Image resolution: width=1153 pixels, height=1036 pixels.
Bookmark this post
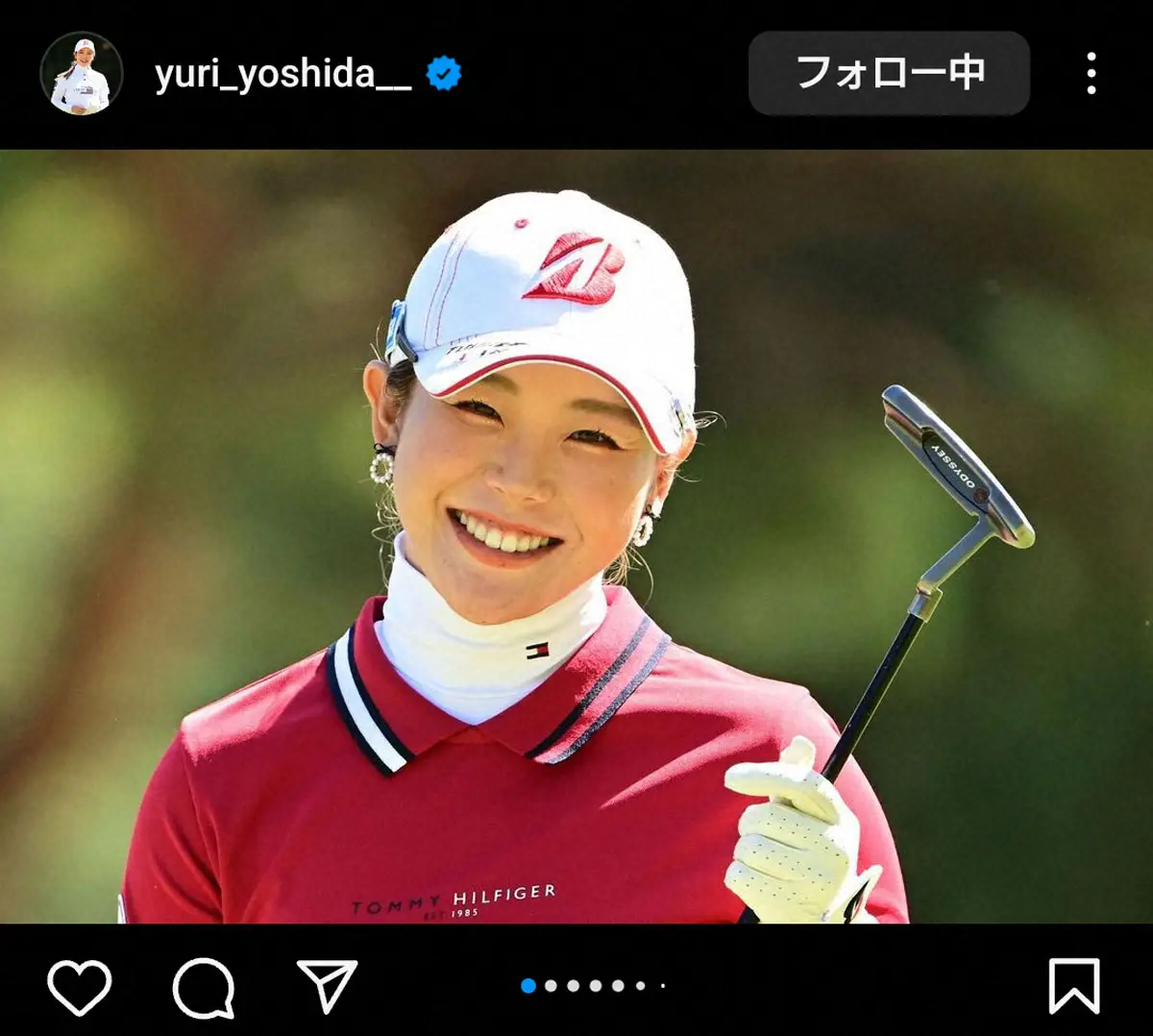1073,986
